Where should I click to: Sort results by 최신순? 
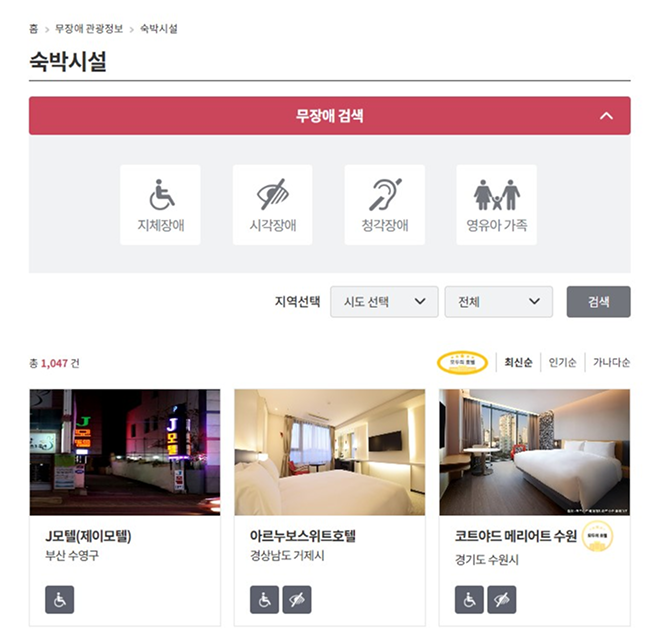518,362
